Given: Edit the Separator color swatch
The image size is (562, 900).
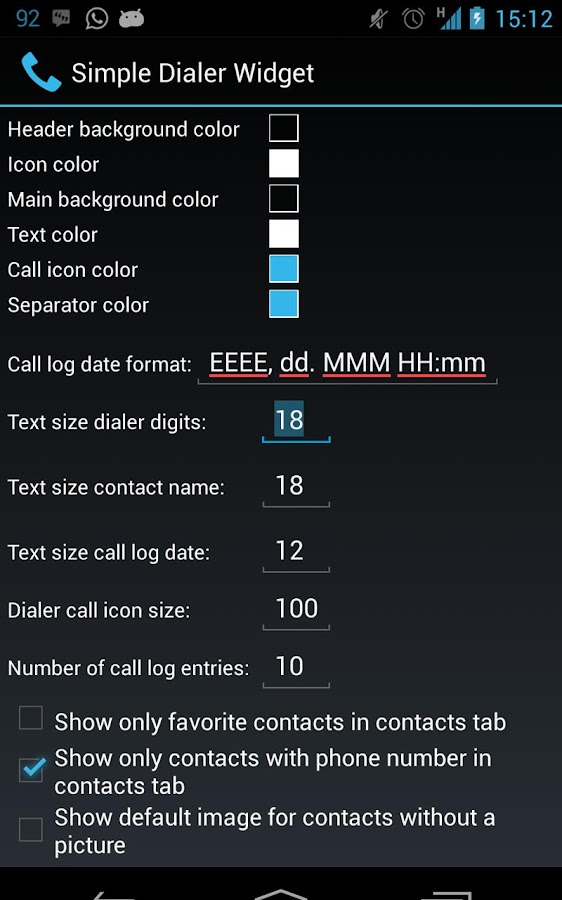Looking at the screenshot, I should [284, 304].
